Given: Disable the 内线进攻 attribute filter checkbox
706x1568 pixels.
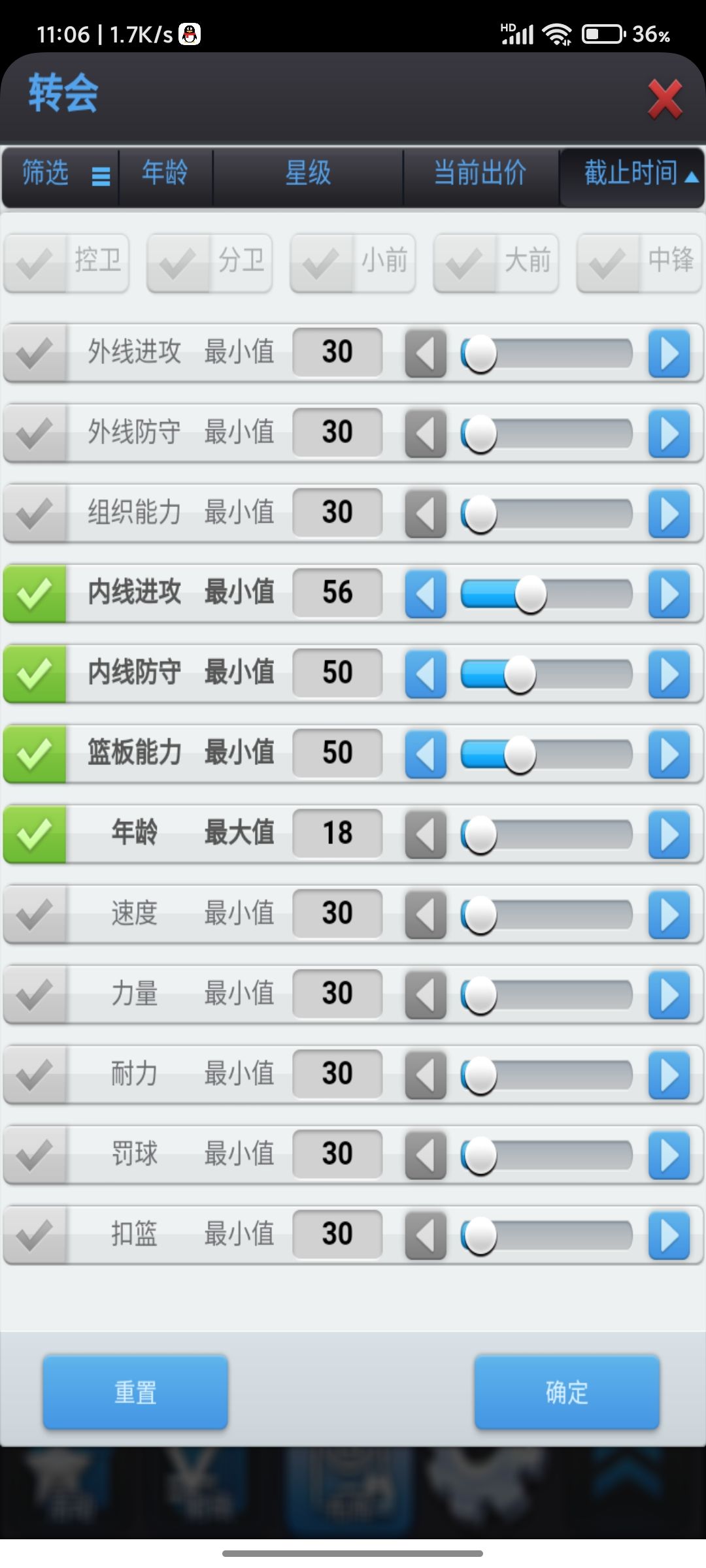Looking at the screenshot, I should 34,592.
